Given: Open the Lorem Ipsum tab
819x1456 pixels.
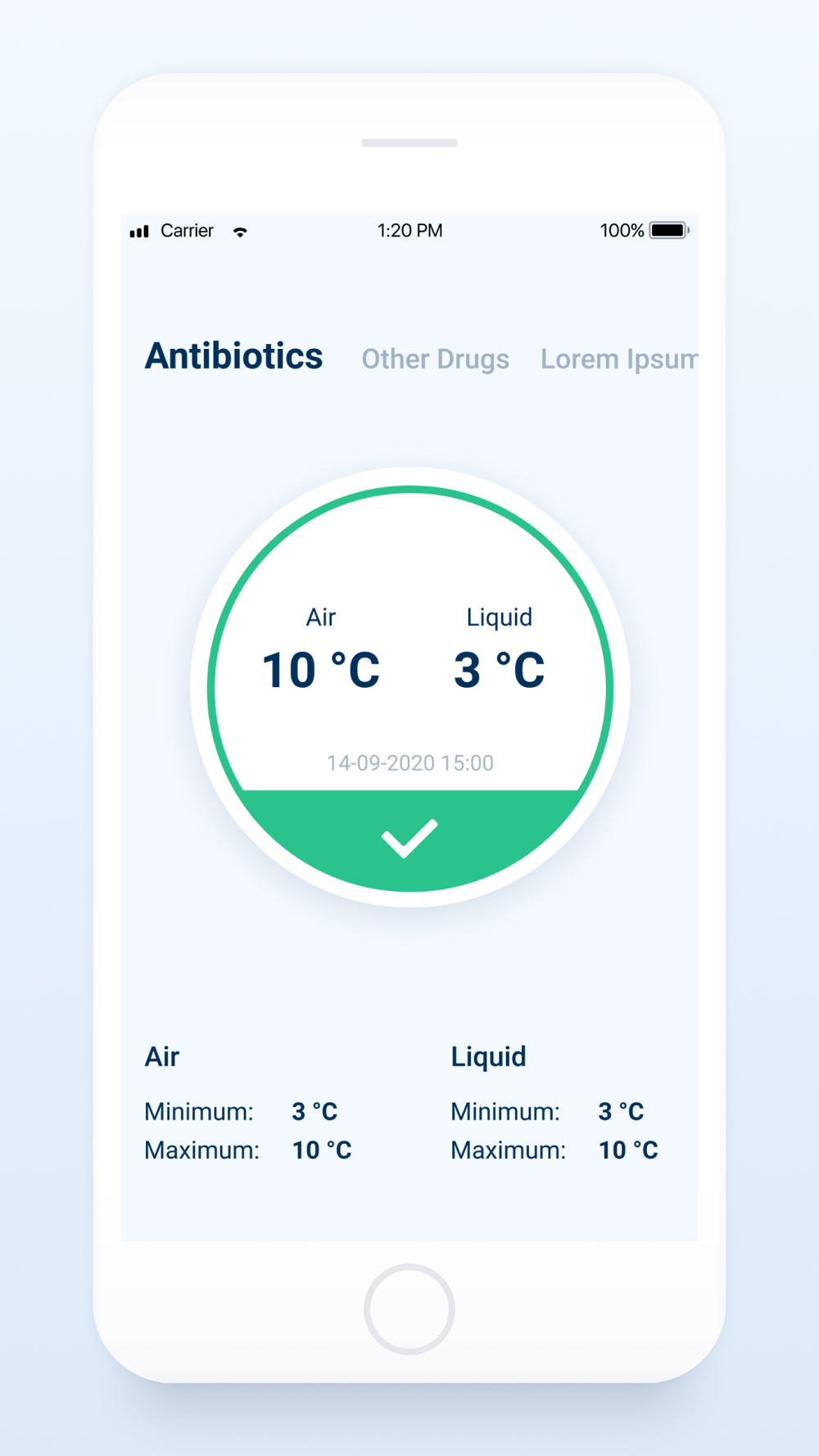Looking at the screenshot, I should tap(619, 359).
